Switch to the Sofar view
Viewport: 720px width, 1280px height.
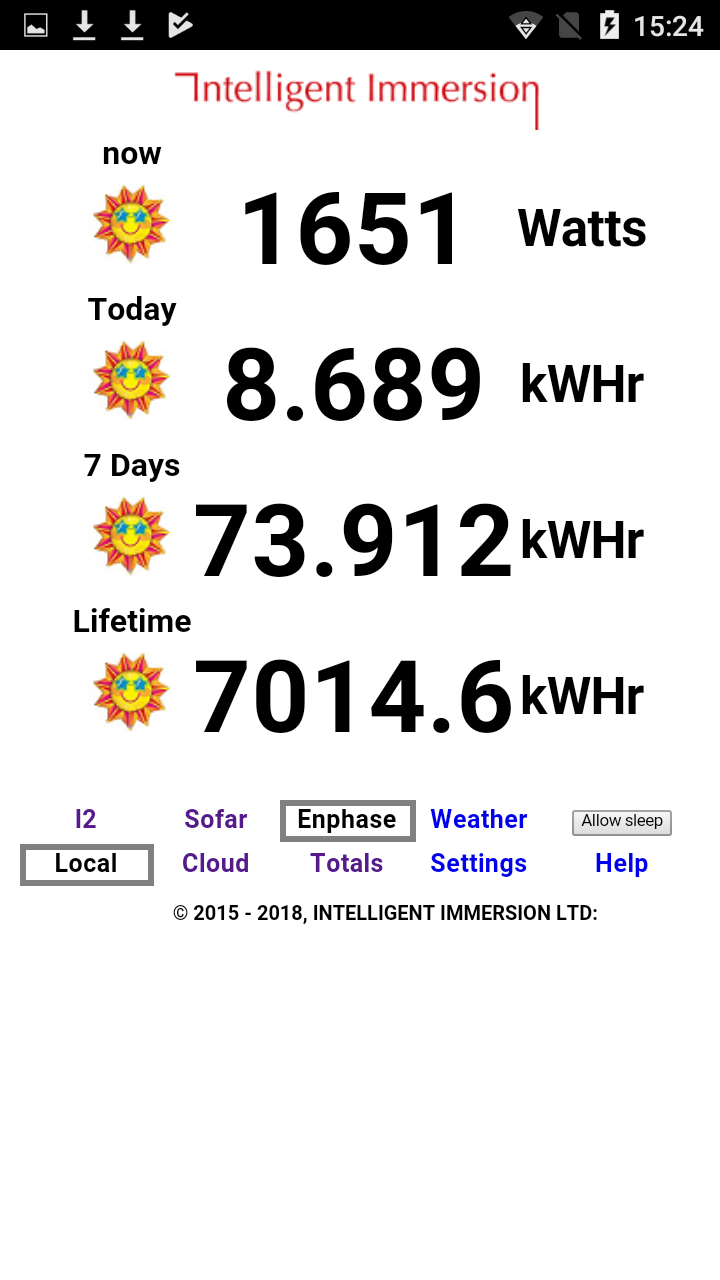[215, 819]
